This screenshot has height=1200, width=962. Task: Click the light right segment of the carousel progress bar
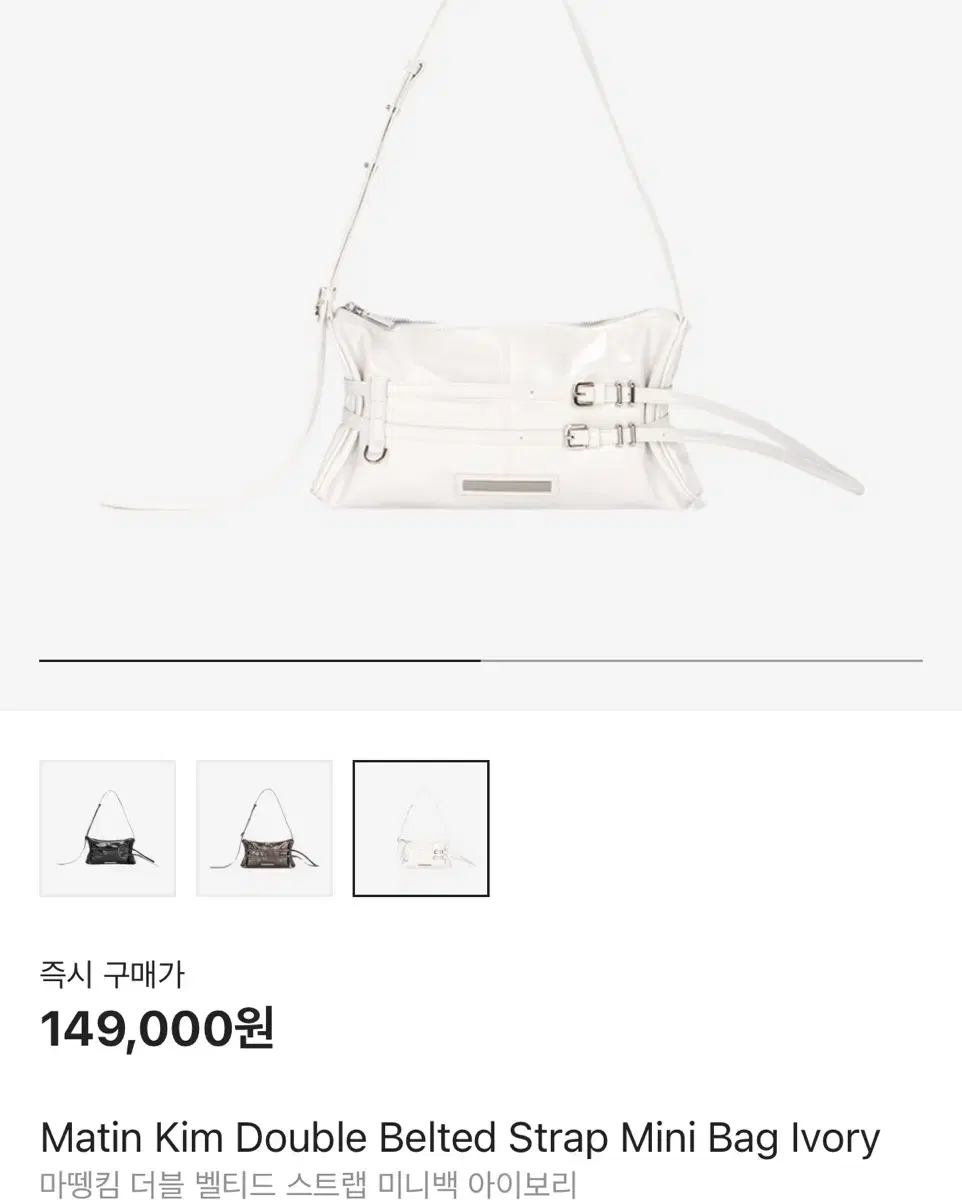[x=700, y=660]
